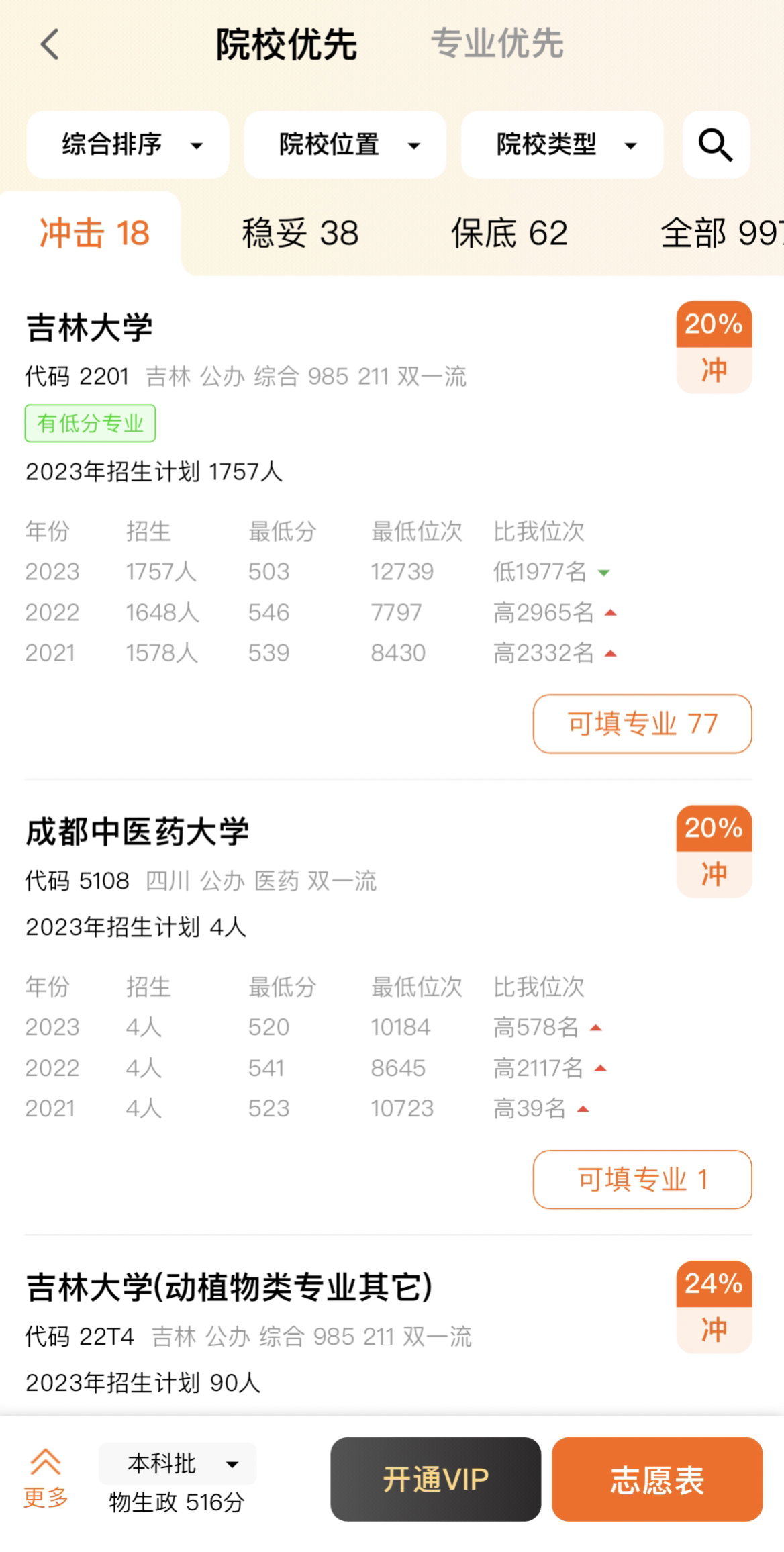Expand the 院校位置 filter

click(344, 145)
